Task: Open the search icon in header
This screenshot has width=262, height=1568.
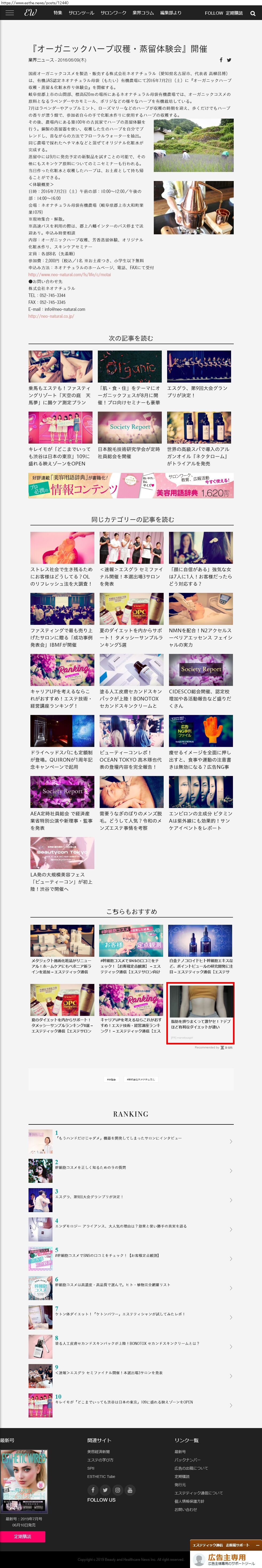Action: (253, 13)
